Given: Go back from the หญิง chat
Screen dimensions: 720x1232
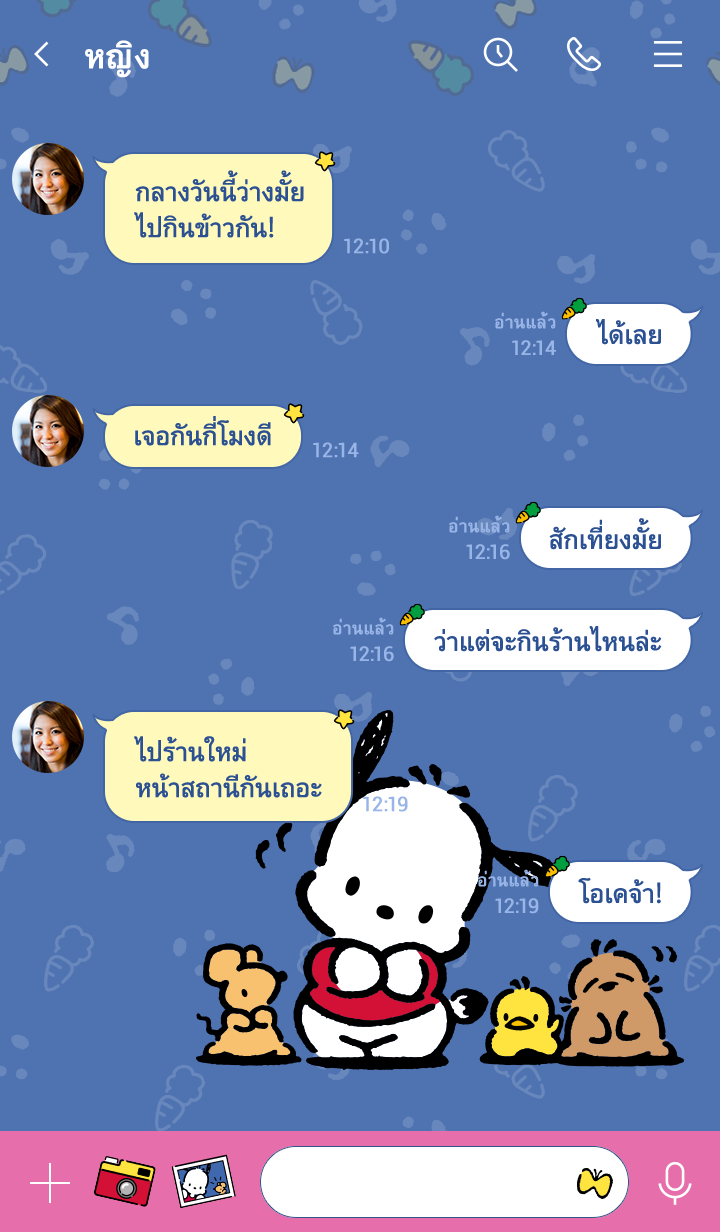Looking at the screenshot, I should pos(41,55).
